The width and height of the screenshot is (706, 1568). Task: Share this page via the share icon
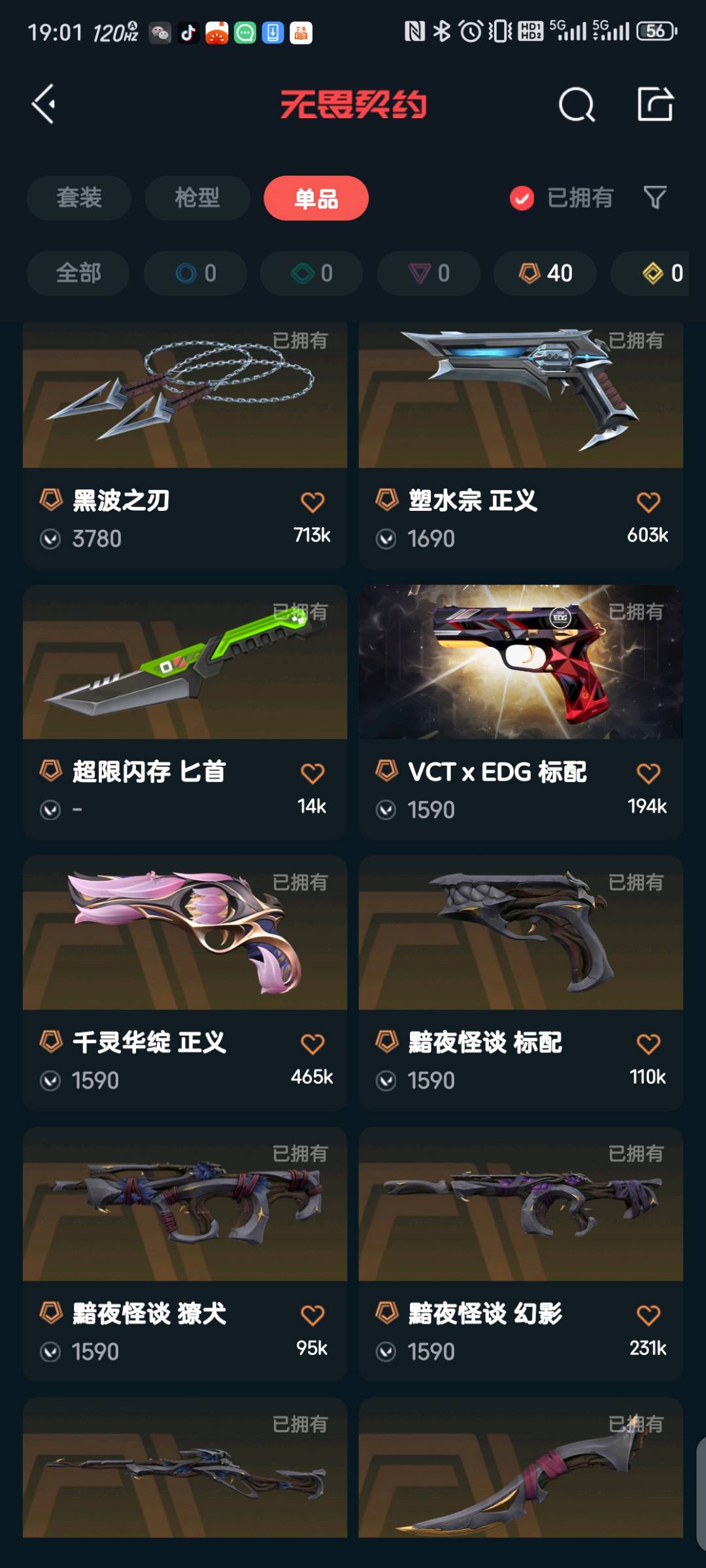click(x=655, y=104)
